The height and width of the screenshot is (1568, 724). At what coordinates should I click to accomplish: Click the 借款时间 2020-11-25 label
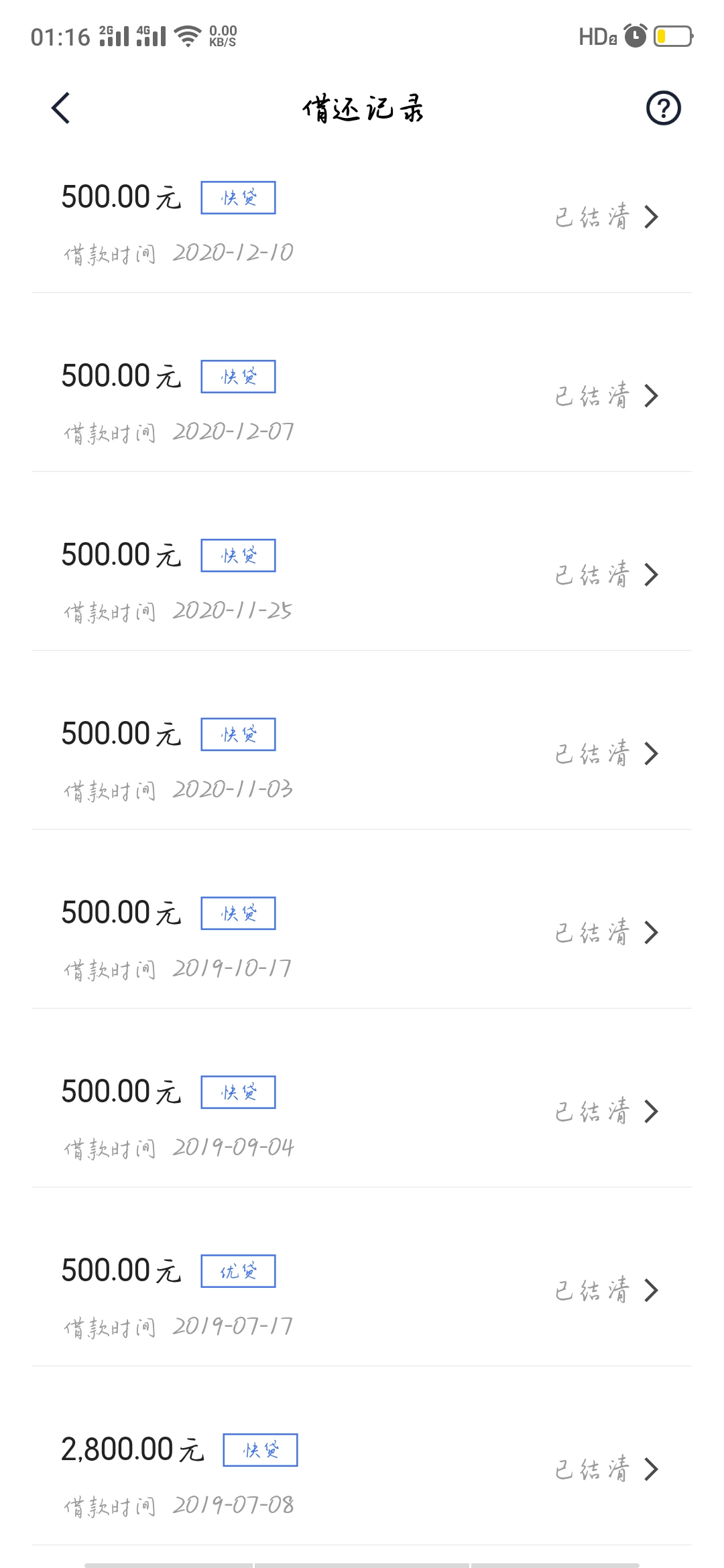click(x=178, y=609)
